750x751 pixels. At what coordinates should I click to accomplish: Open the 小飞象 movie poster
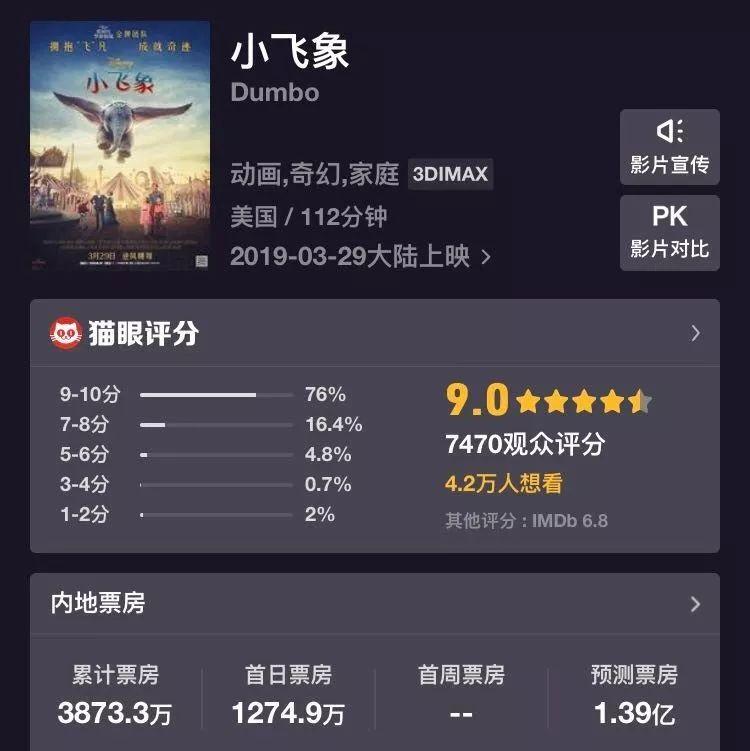click(120, 146)
